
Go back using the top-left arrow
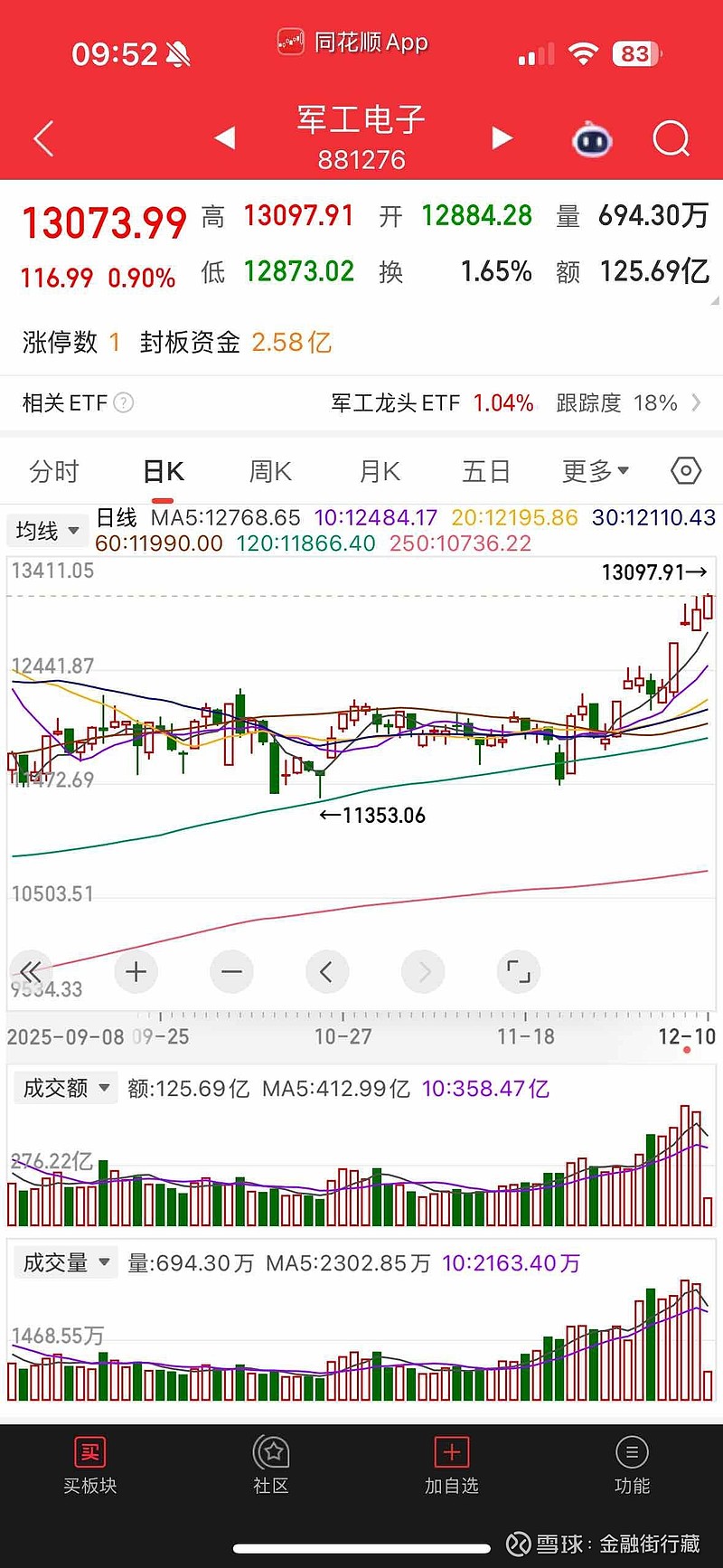(x=43, y=138)
